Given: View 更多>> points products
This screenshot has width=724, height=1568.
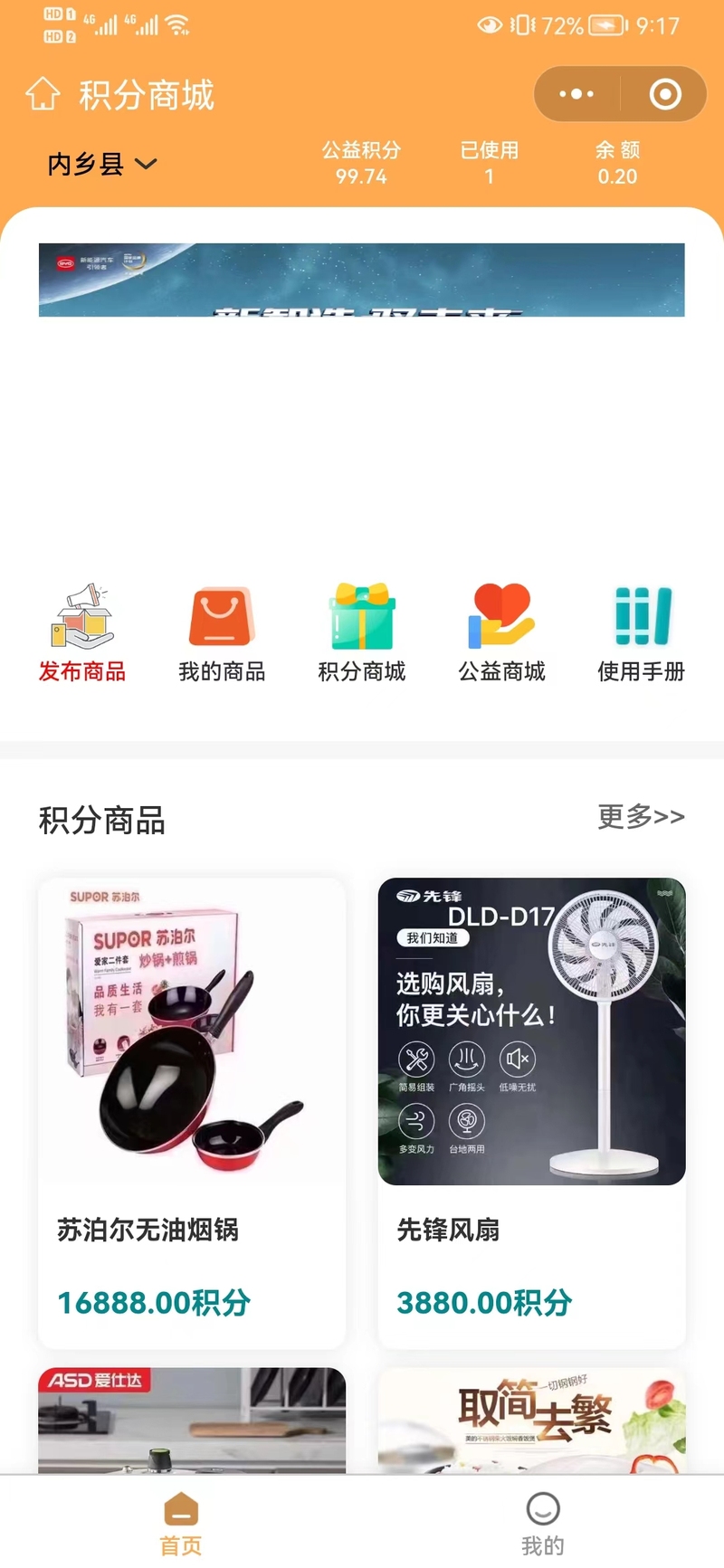Looking at the screenshot, I should 641,817.
